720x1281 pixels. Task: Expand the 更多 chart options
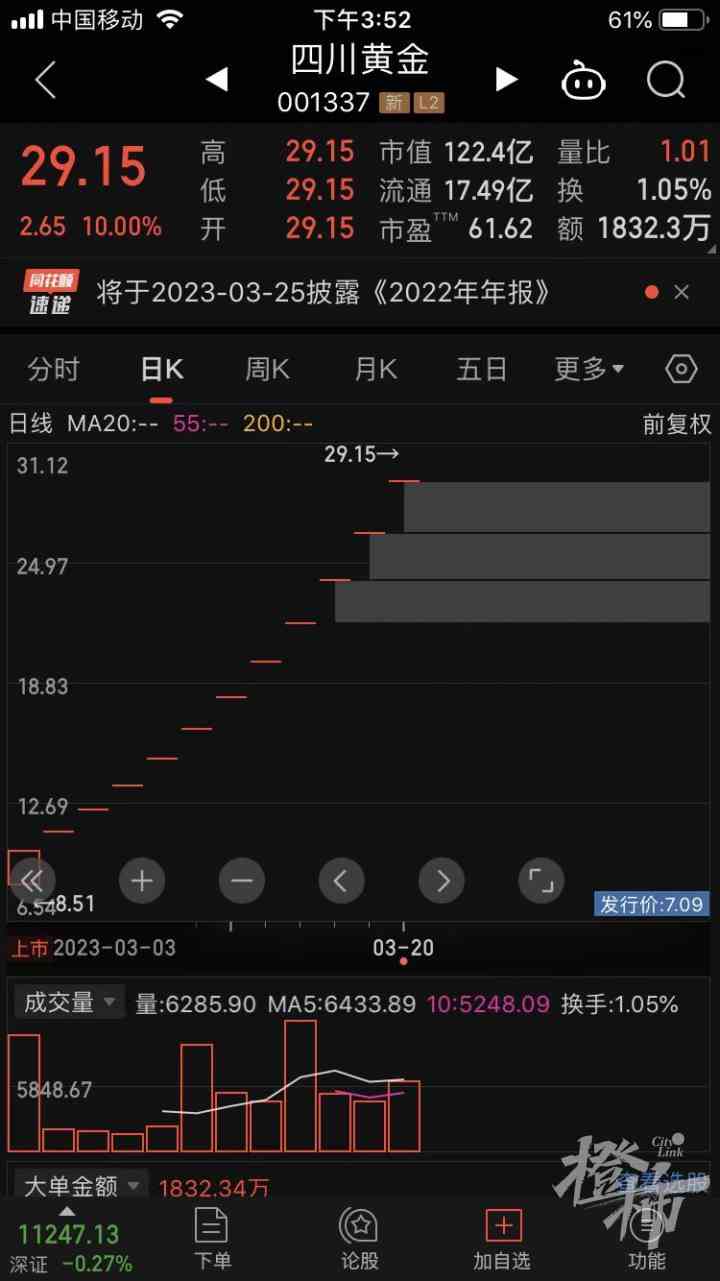click(x=589, y=369)
